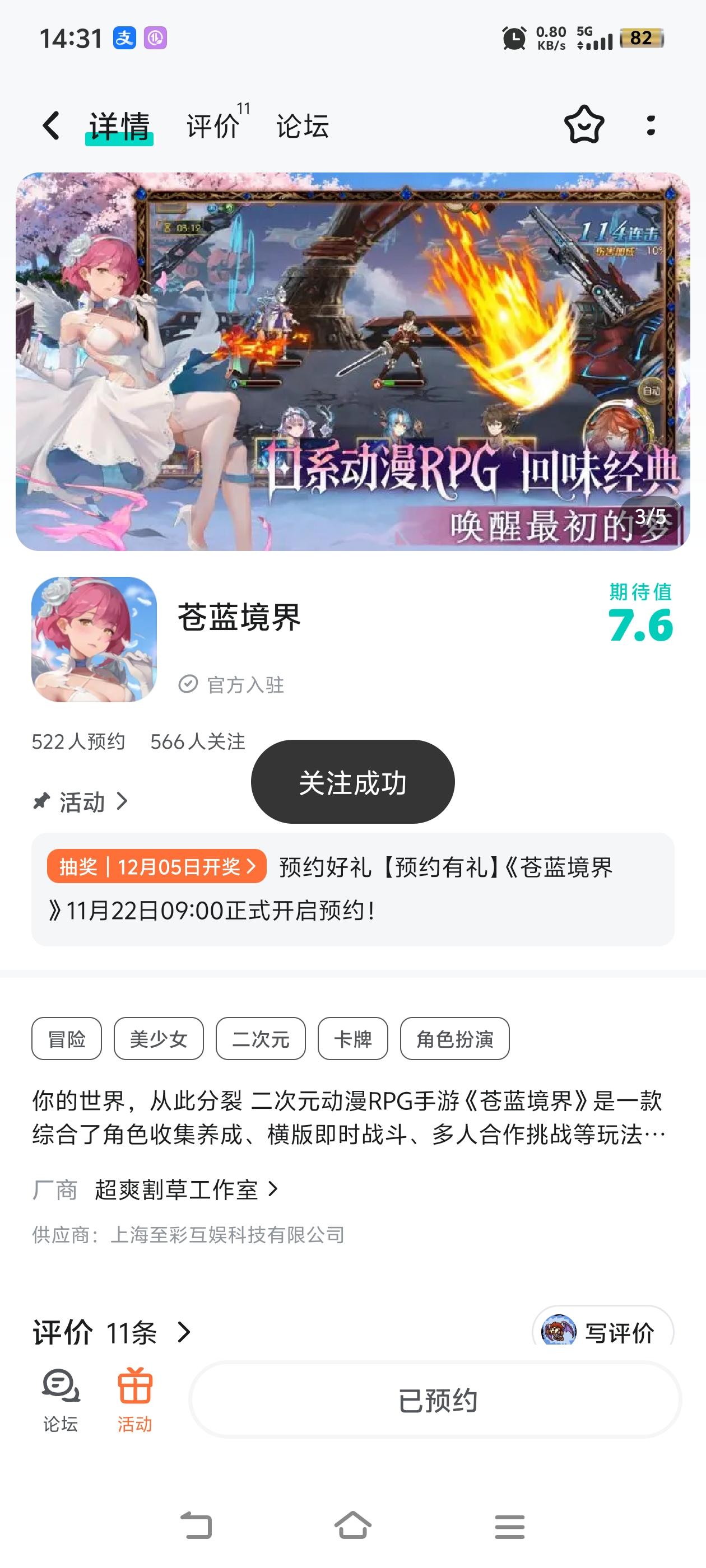This screenshot has height=1568, width=706.
Task: Select the 美少女 tag
Action: [159, 1040]
